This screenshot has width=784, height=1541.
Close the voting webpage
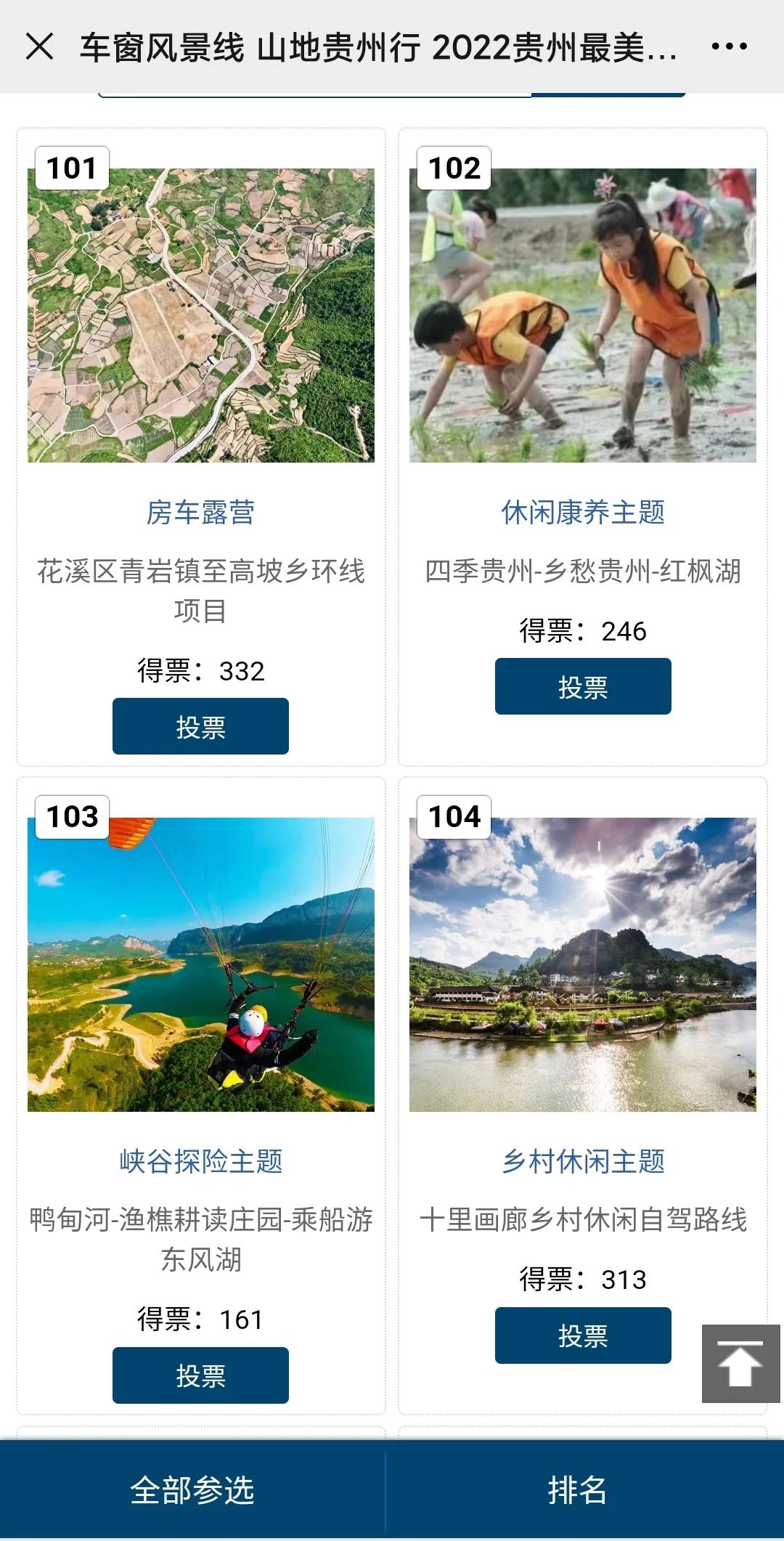pos(39,46)
